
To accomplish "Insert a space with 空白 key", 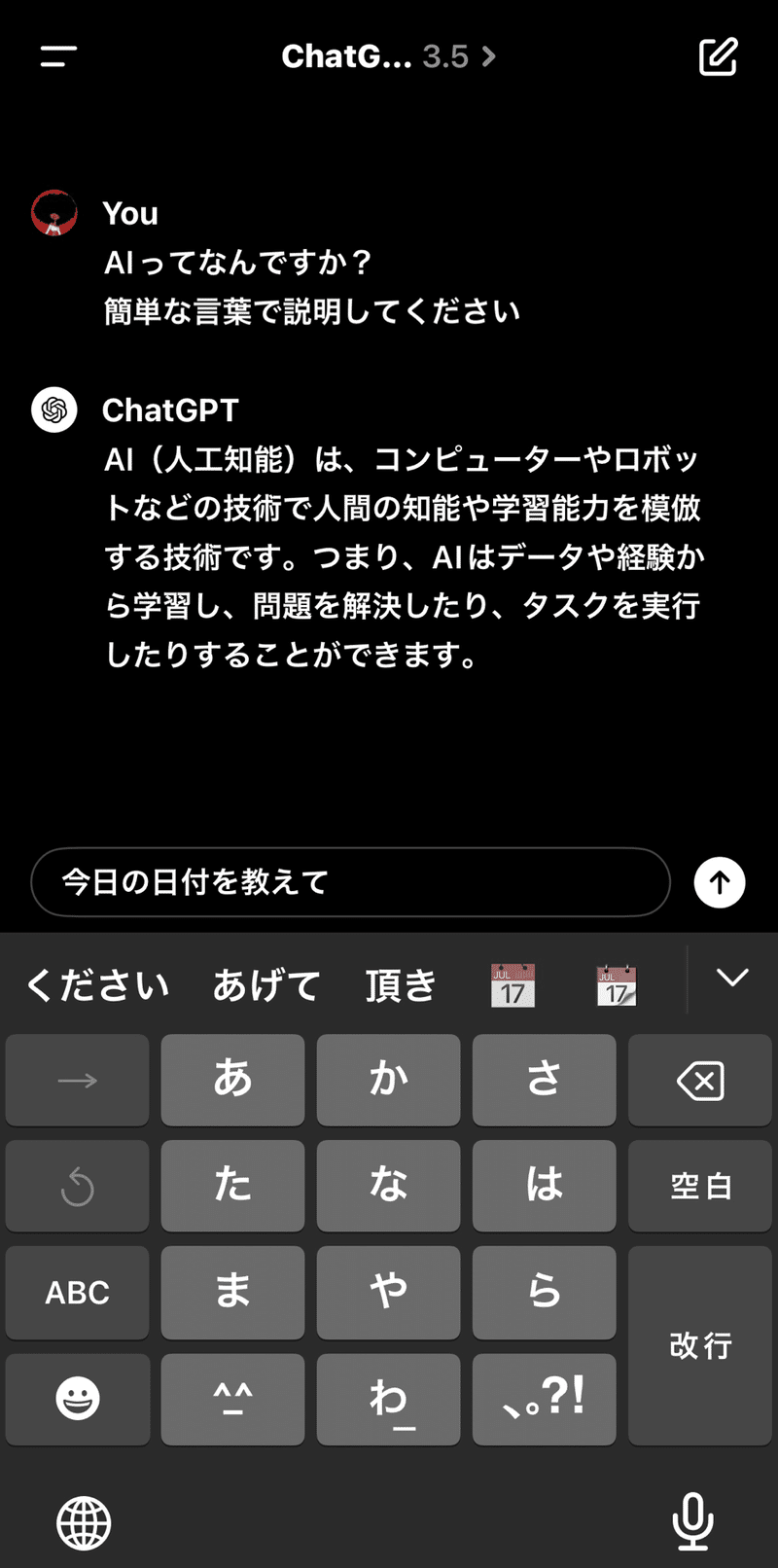I will (700, 1187).
